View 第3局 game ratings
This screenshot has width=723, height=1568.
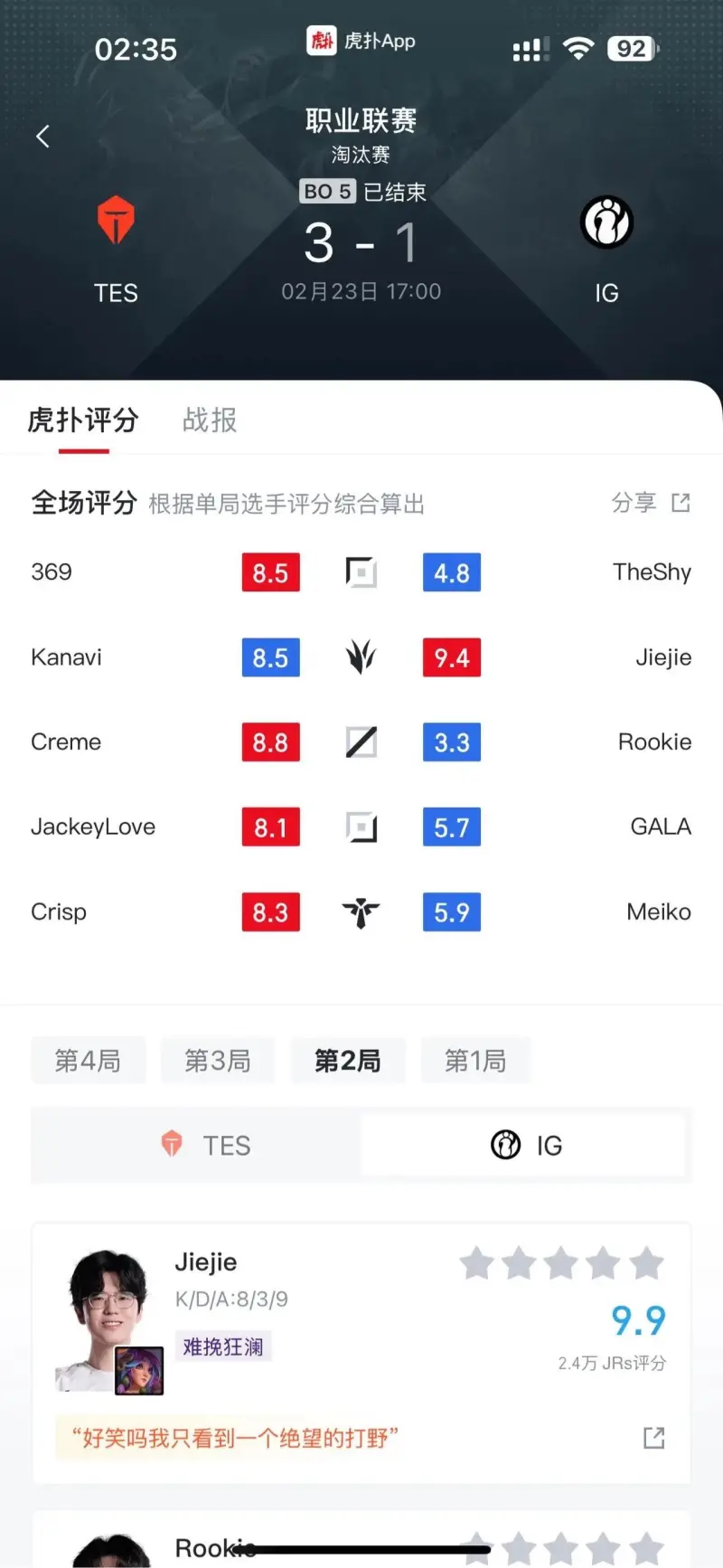218,1060
